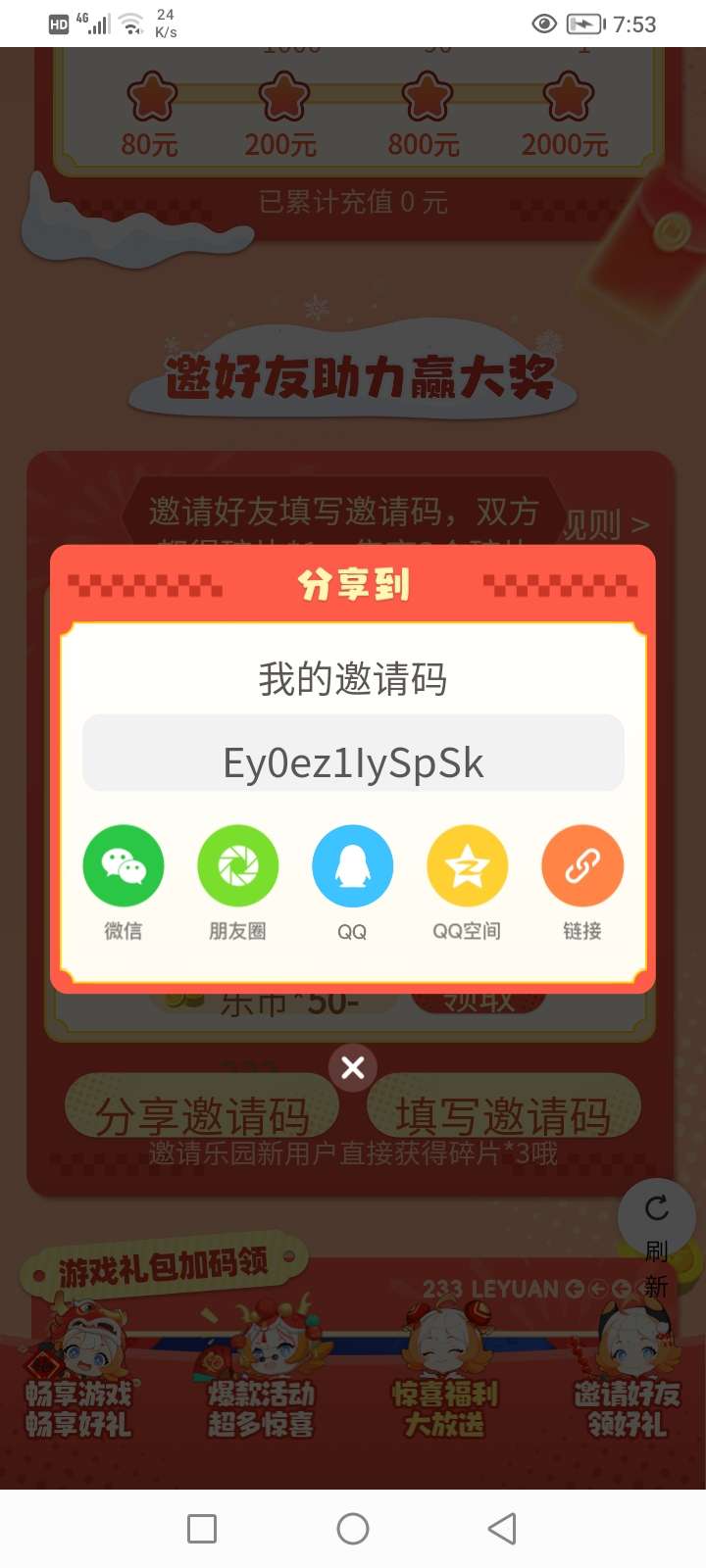Close the 分享到 share dialog
The height and width of the screenshot is (1568, 706).
[x=353, y=1068]
